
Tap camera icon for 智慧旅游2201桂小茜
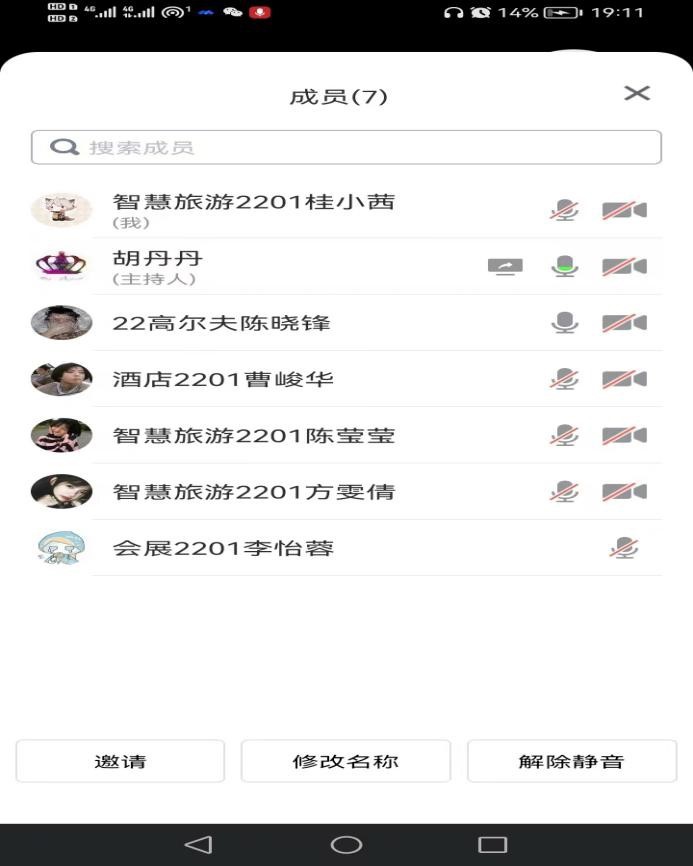pyautogui.click(x=624, y=210)
